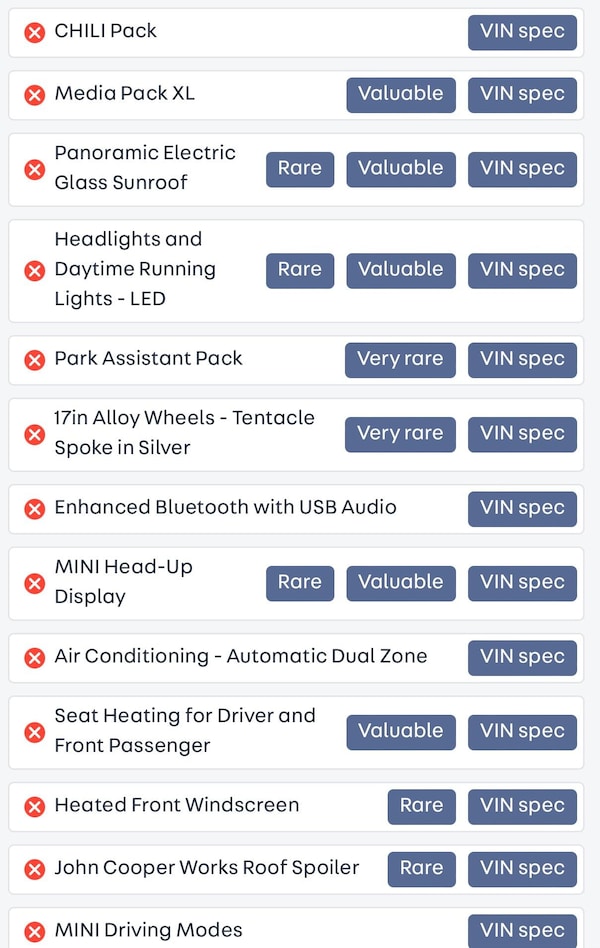
Task: Remove Headlights and Daytime Running Lights - LED
Action: [x=35, y=270]
